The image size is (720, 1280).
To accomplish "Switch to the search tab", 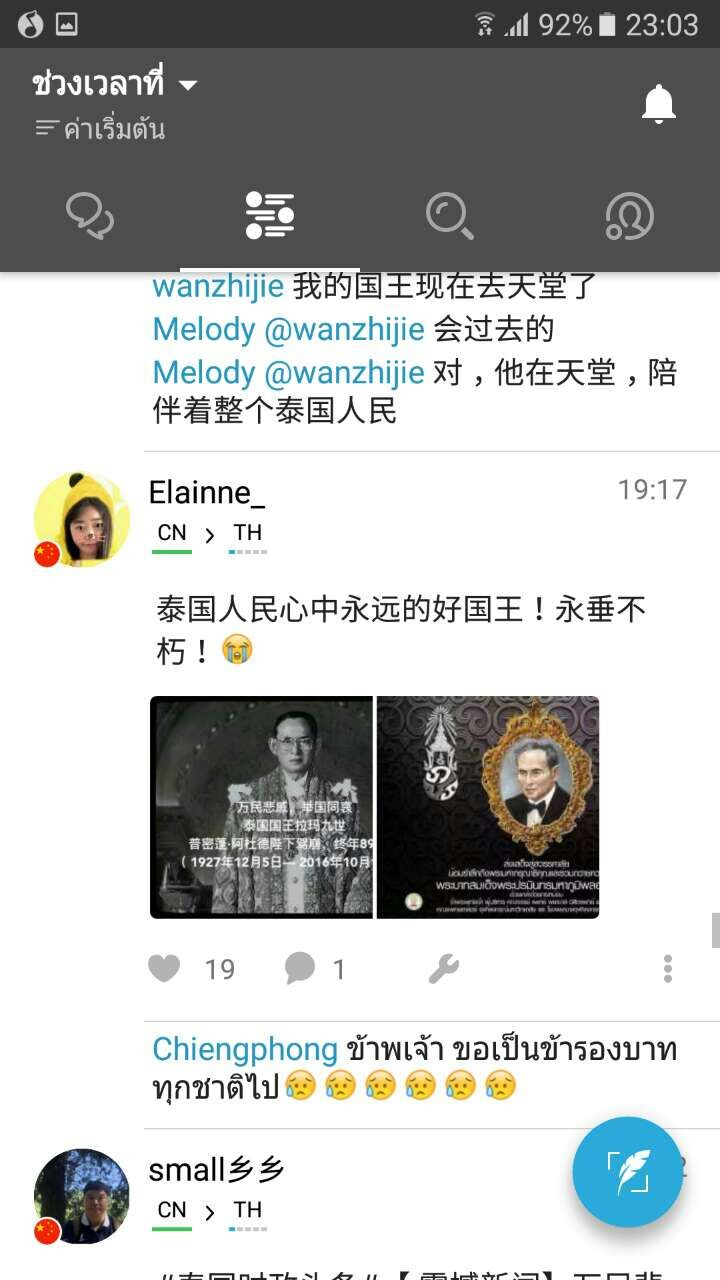I will (449, 215).
